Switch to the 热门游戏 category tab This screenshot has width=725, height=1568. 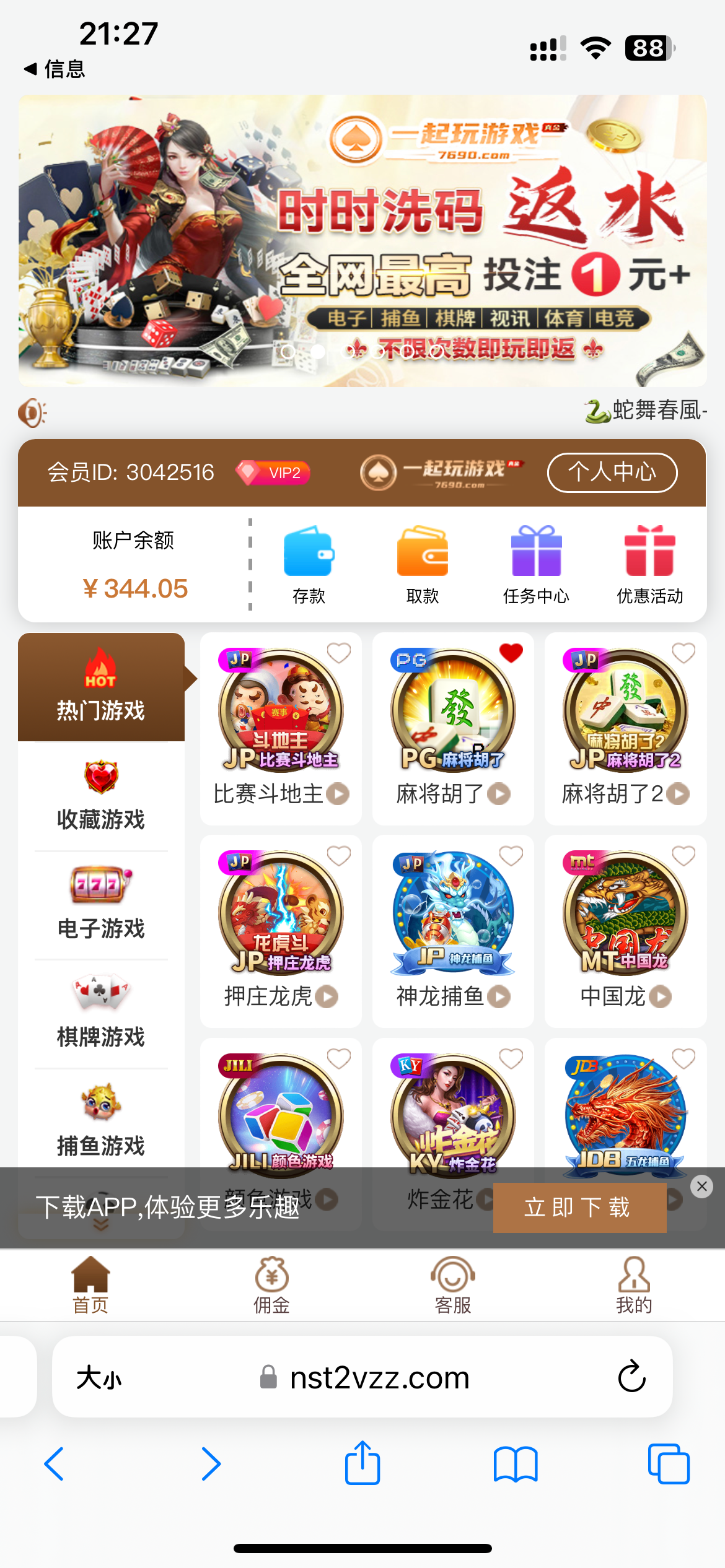(101, 687)
